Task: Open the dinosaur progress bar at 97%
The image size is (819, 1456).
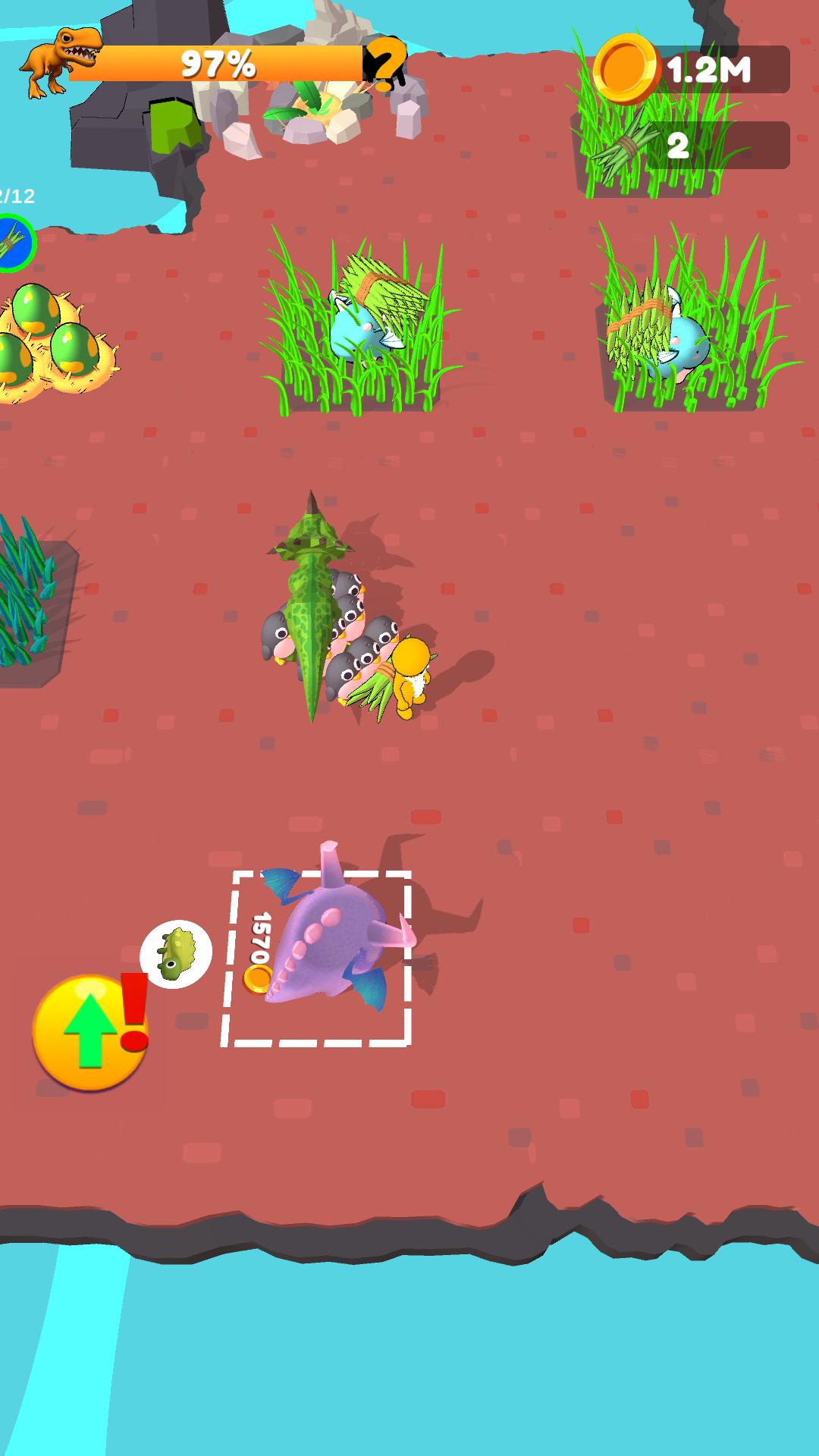Action: click(x=216, y=64)
